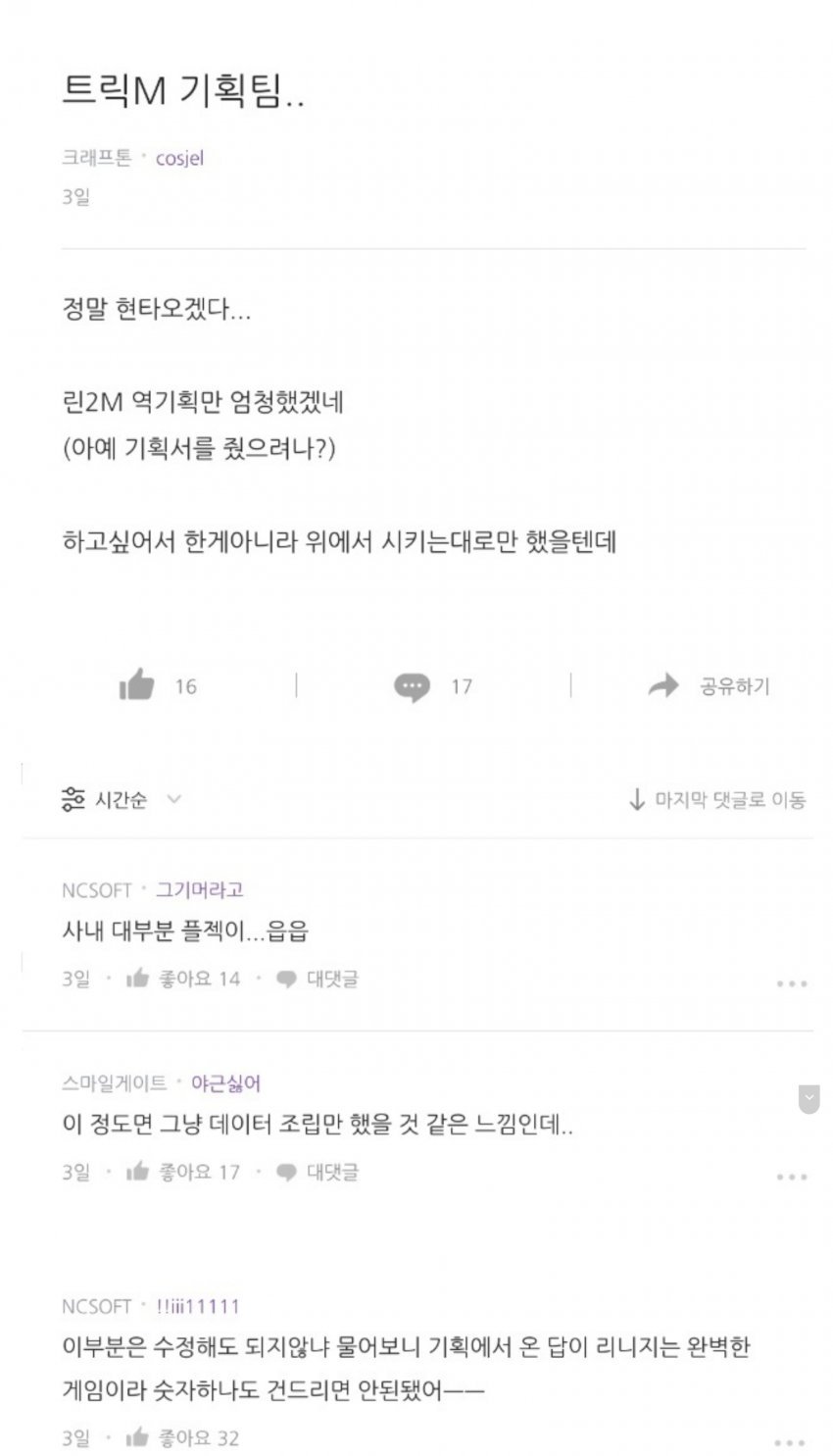Screen dimensions: 833x1456
Task: Open cosjel's profile link
Action: tap(181, 157)
